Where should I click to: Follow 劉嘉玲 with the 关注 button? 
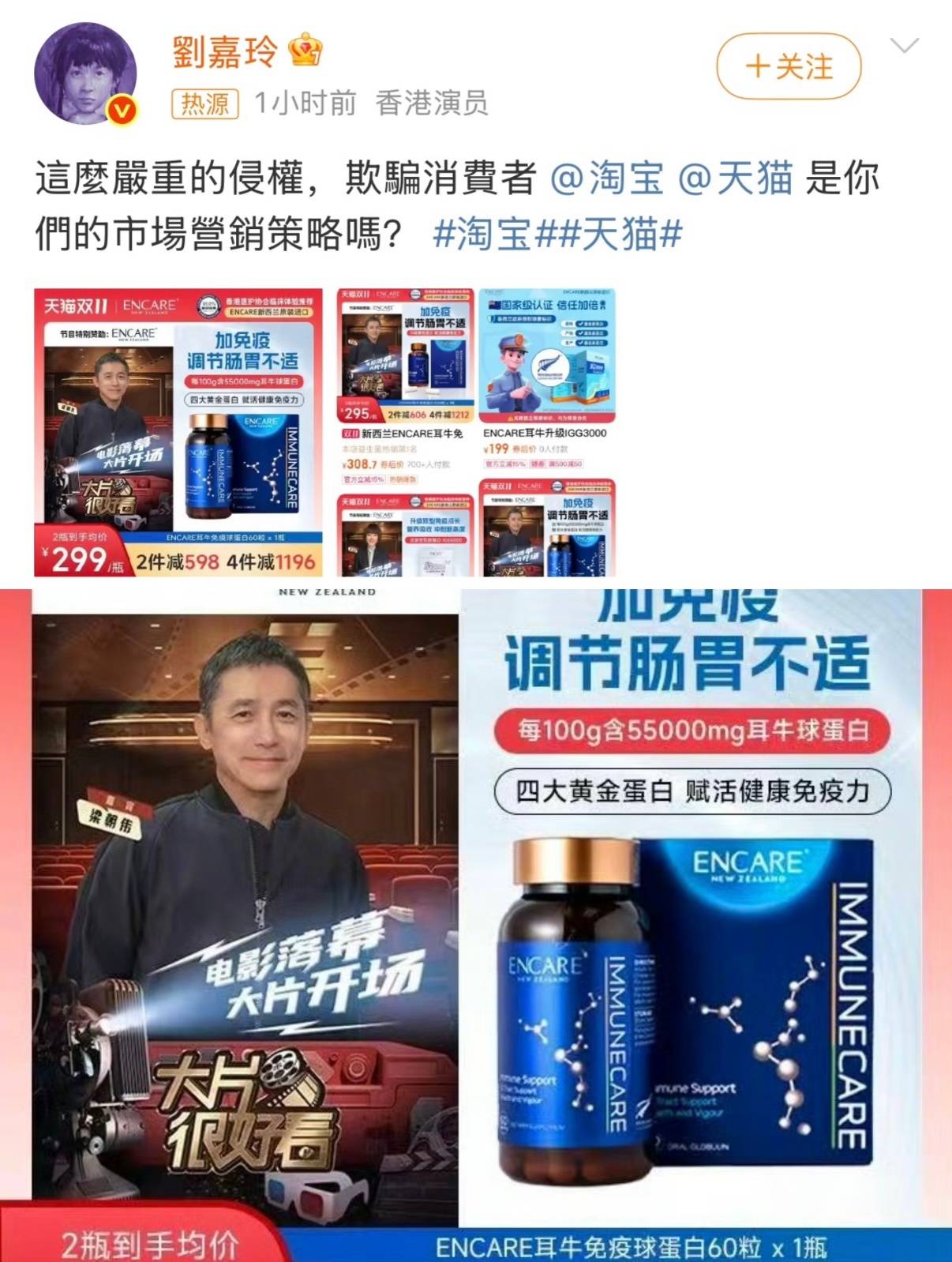click(x=788, y=66)
